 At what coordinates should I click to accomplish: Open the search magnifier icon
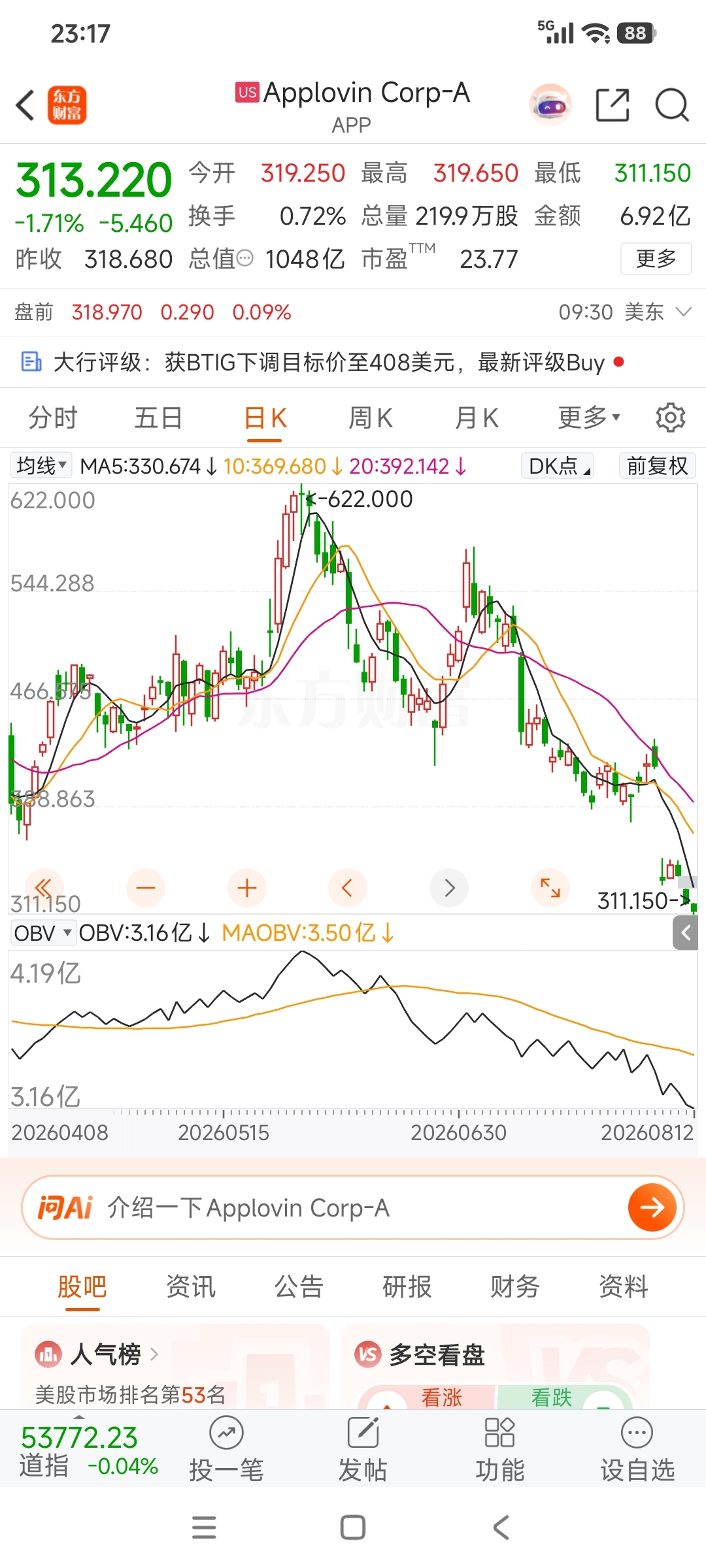672,105
